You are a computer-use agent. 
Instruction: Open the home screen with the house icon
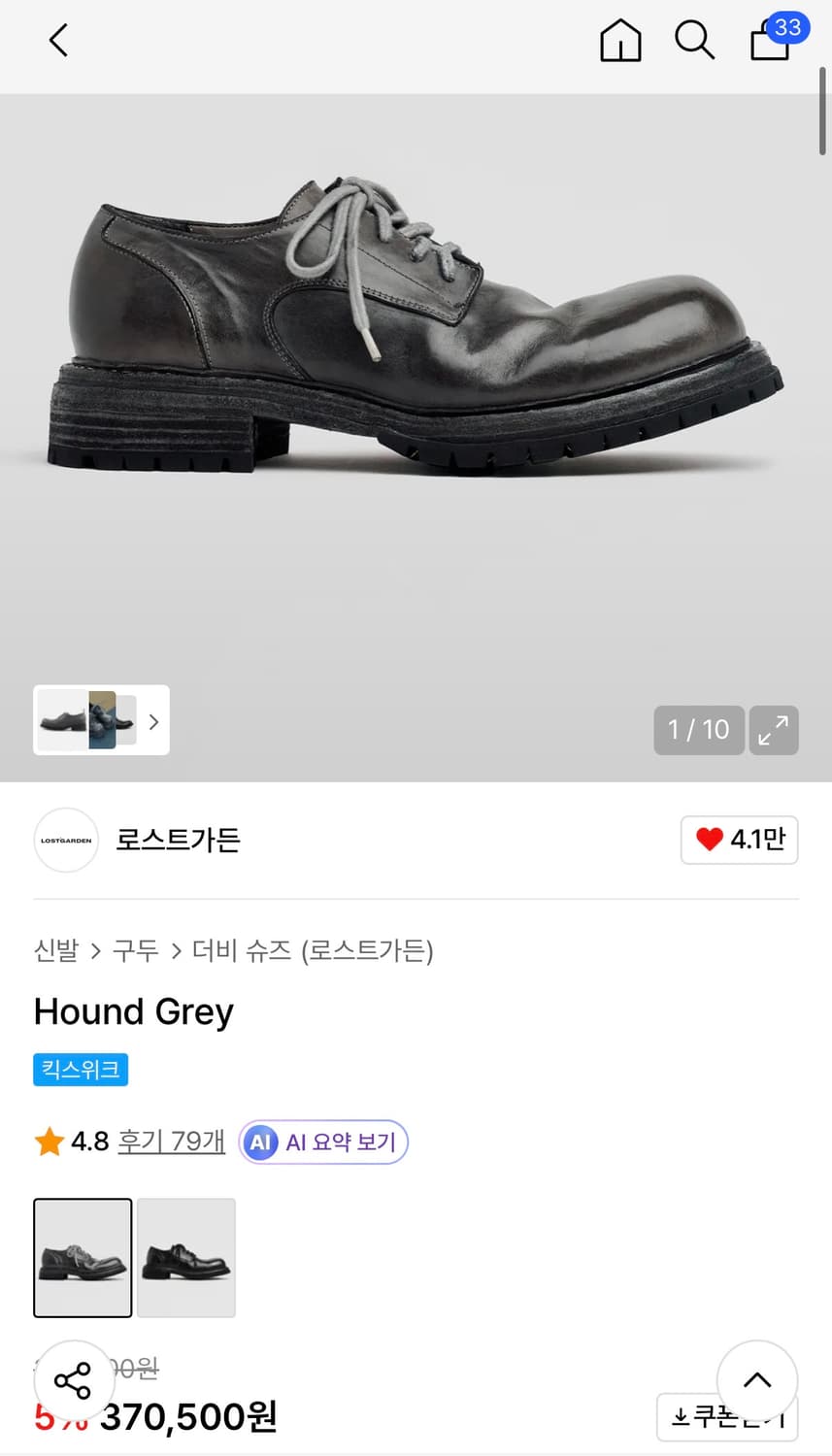[620, 41]
